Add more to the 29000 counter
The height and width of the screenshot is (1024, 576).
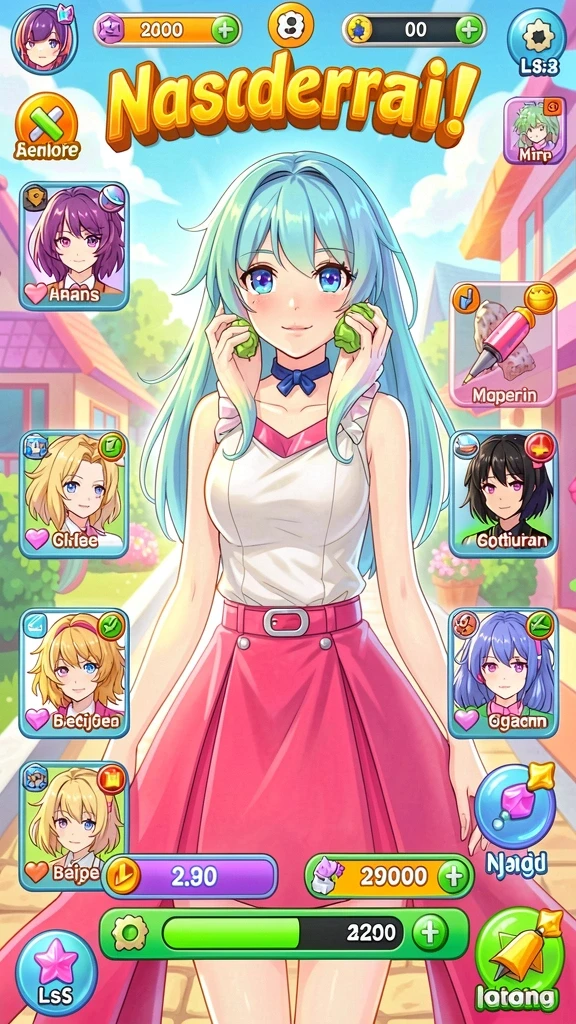tap(453, 876)
